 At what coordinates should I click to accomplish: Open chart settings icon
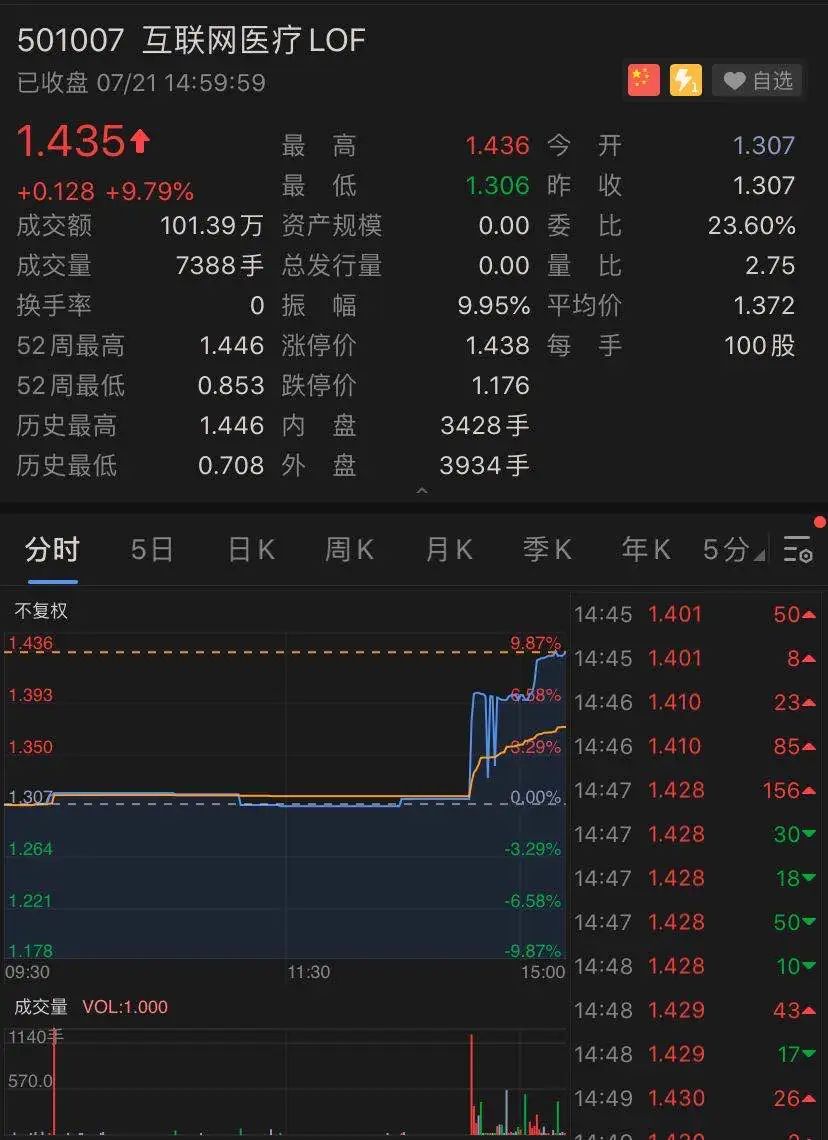797,549
